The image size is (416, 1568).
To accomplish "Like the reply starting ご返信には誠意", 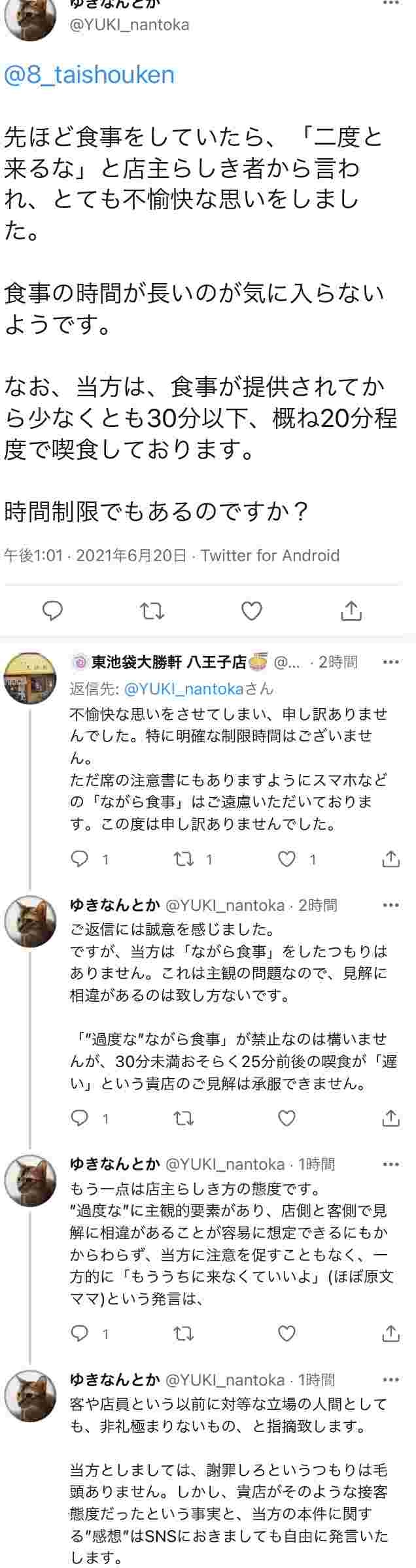I will 287,1118.
